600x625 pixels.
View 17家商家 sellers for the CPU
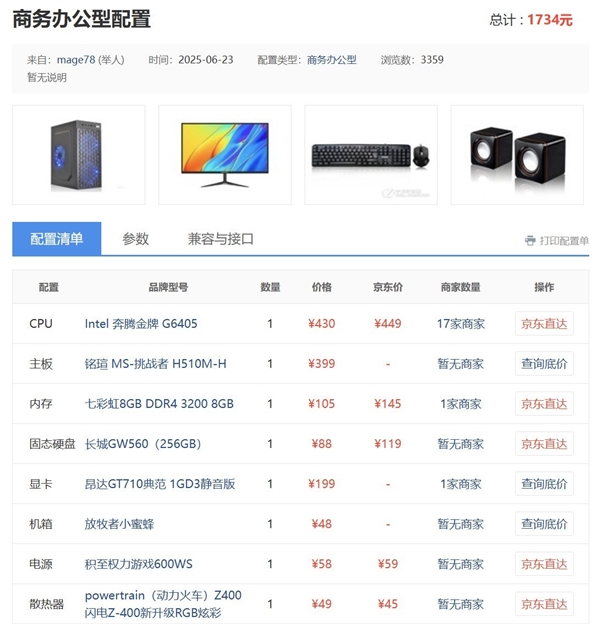[461, 324]
